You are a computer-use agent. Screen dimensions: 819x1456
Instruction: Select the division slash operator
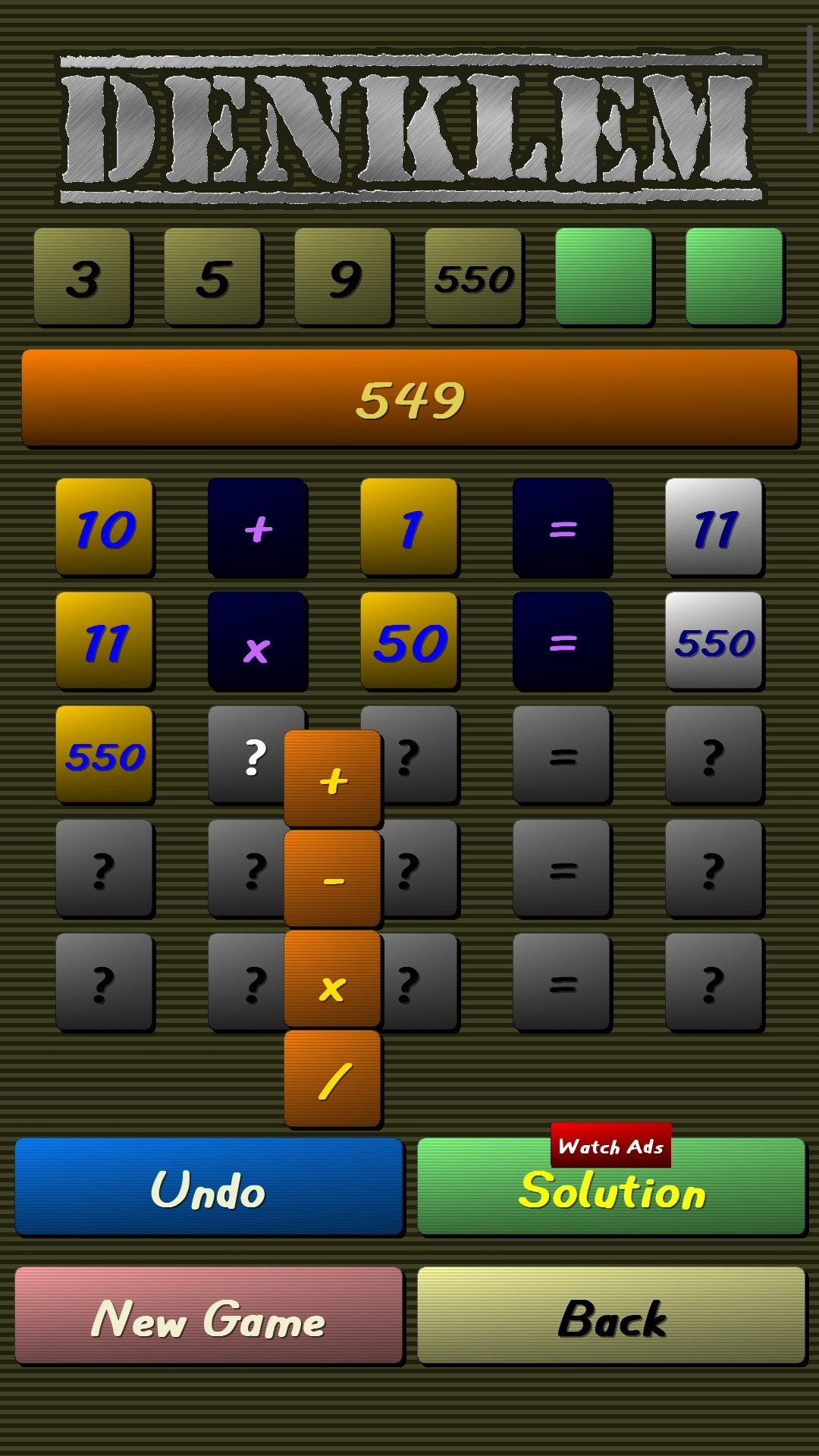tap(333, 1079)
